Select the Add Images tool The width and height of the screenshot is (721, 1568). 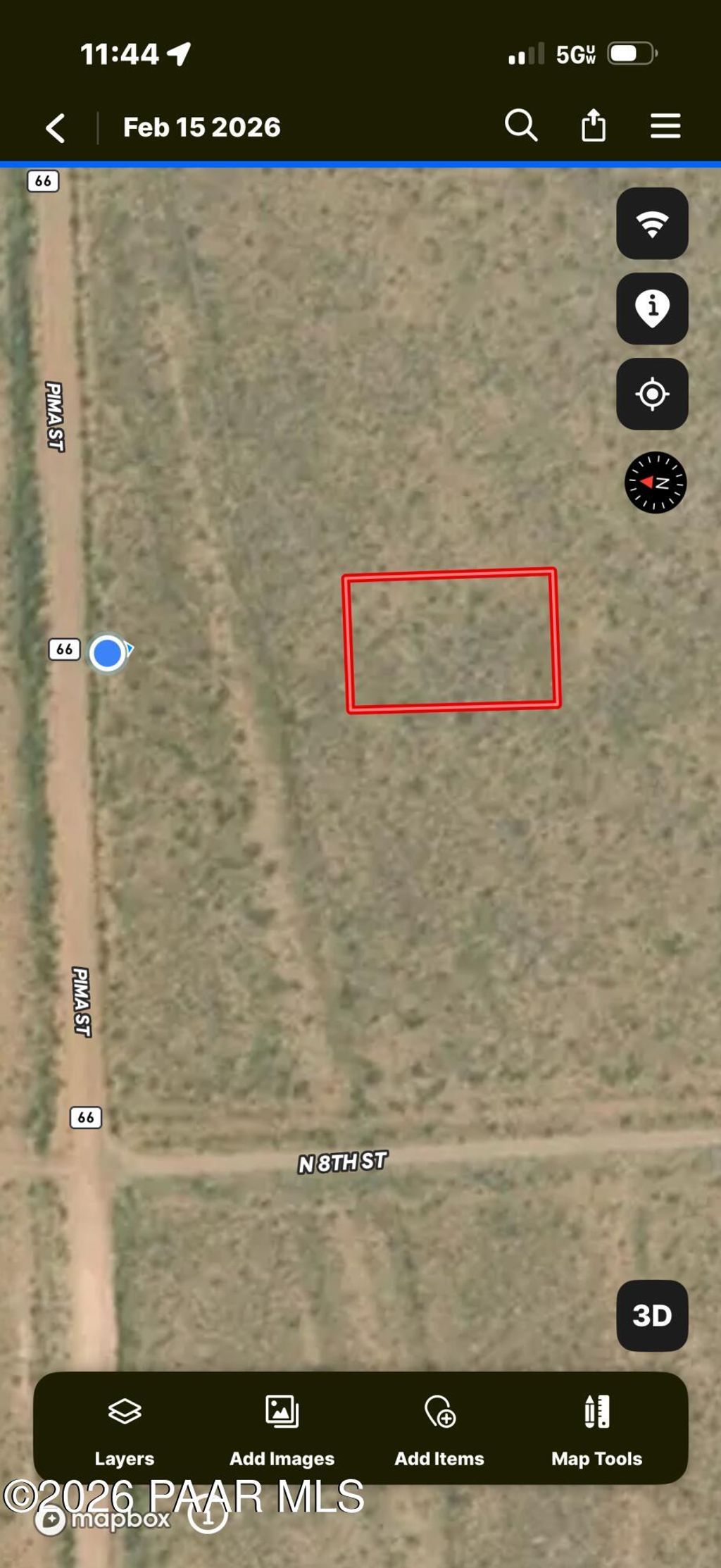(x=281, y=1429)
